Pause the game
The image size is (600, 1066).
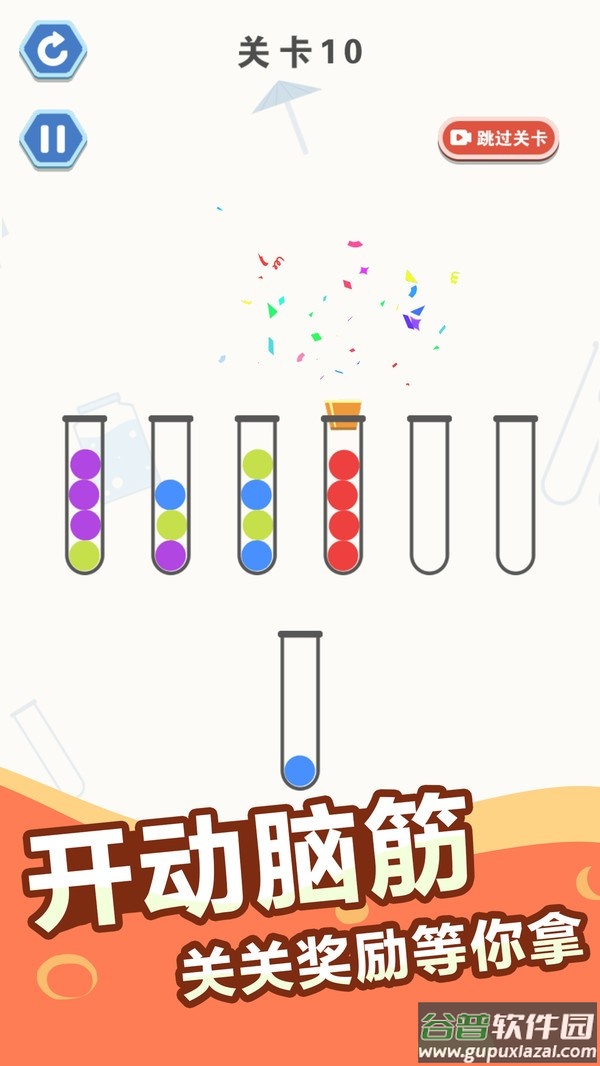(53, 138)
